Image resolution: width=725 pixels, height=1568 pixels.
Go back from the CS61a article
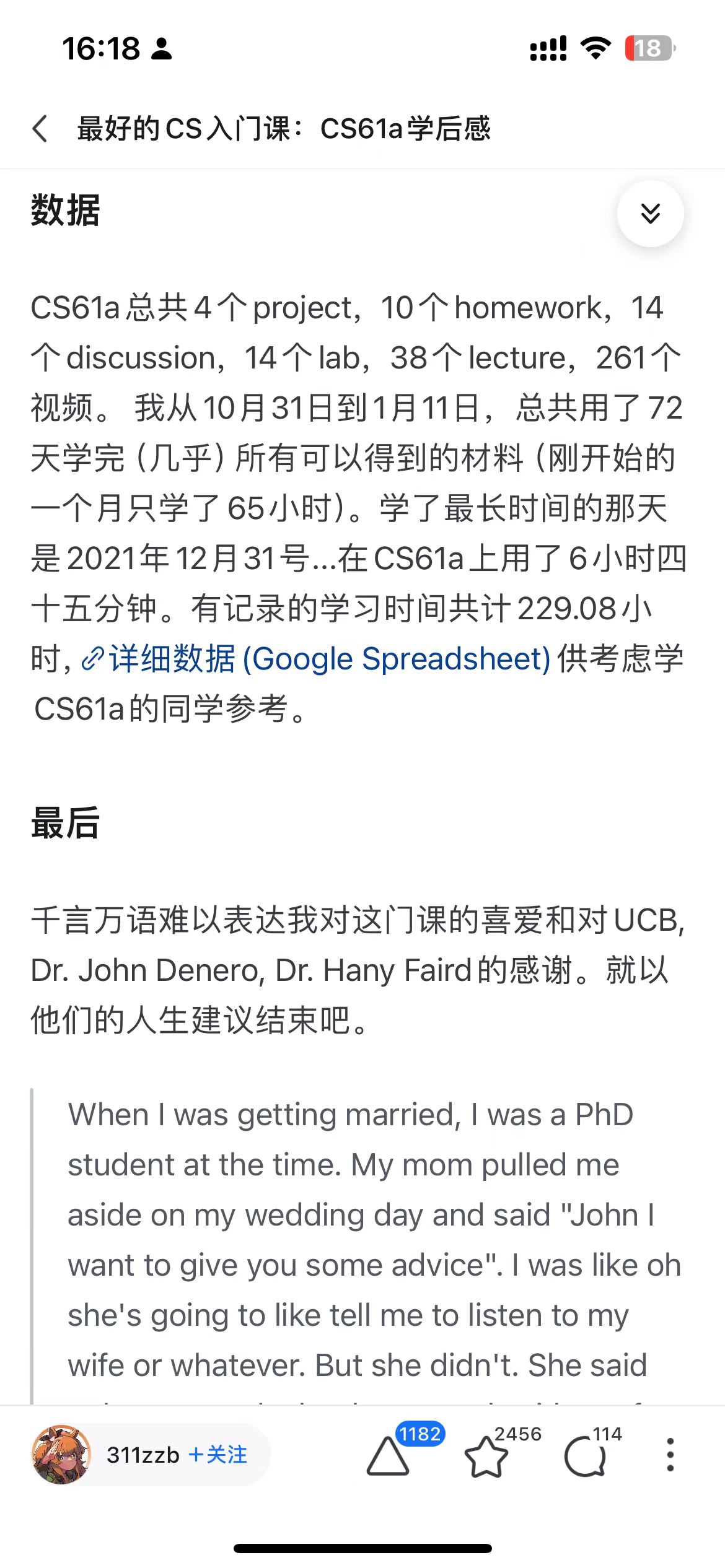pyautogui.click(x=40, y=129)
